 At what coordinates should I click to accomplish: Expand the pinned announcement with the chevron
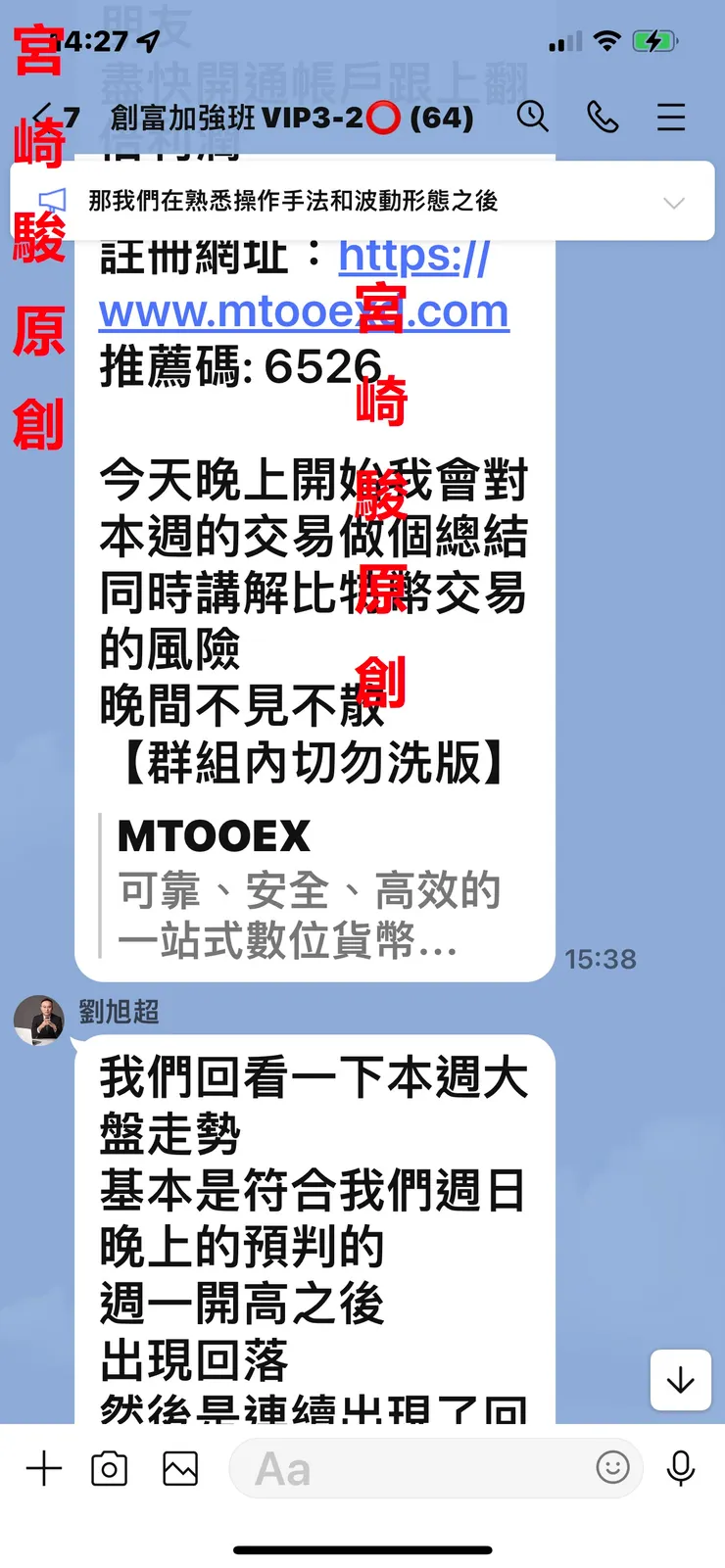click(x=674, y=204)
